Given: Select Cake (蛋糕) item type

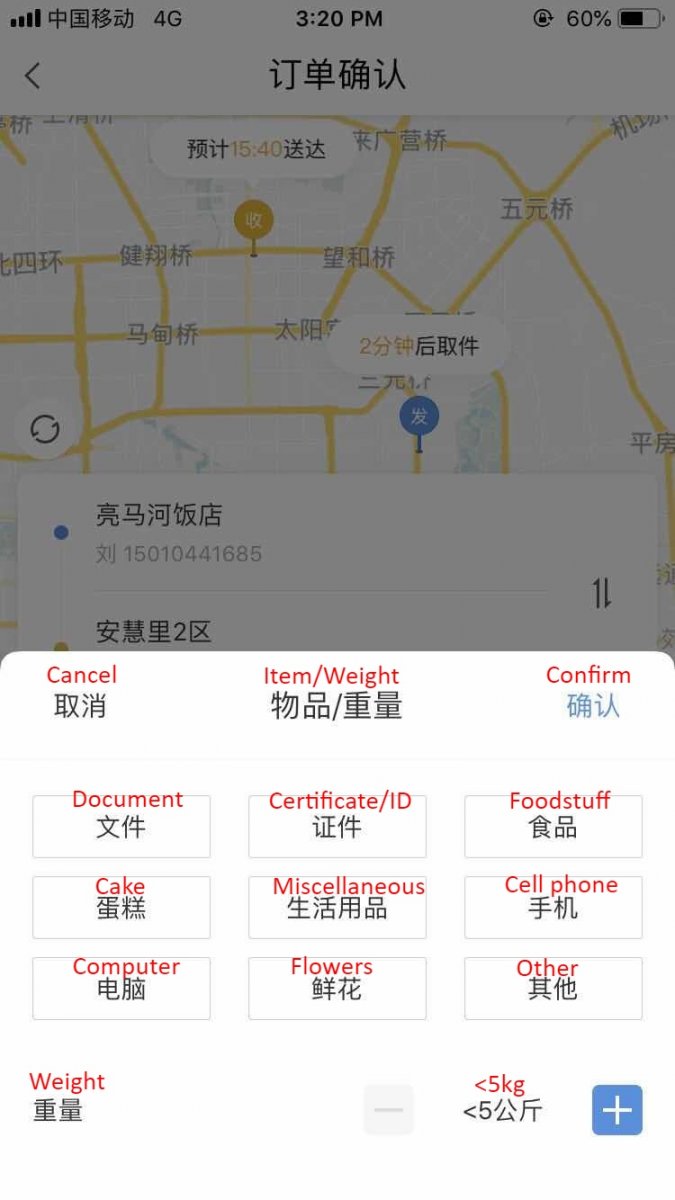Looking at the screenshot, I should coord(121,908).
